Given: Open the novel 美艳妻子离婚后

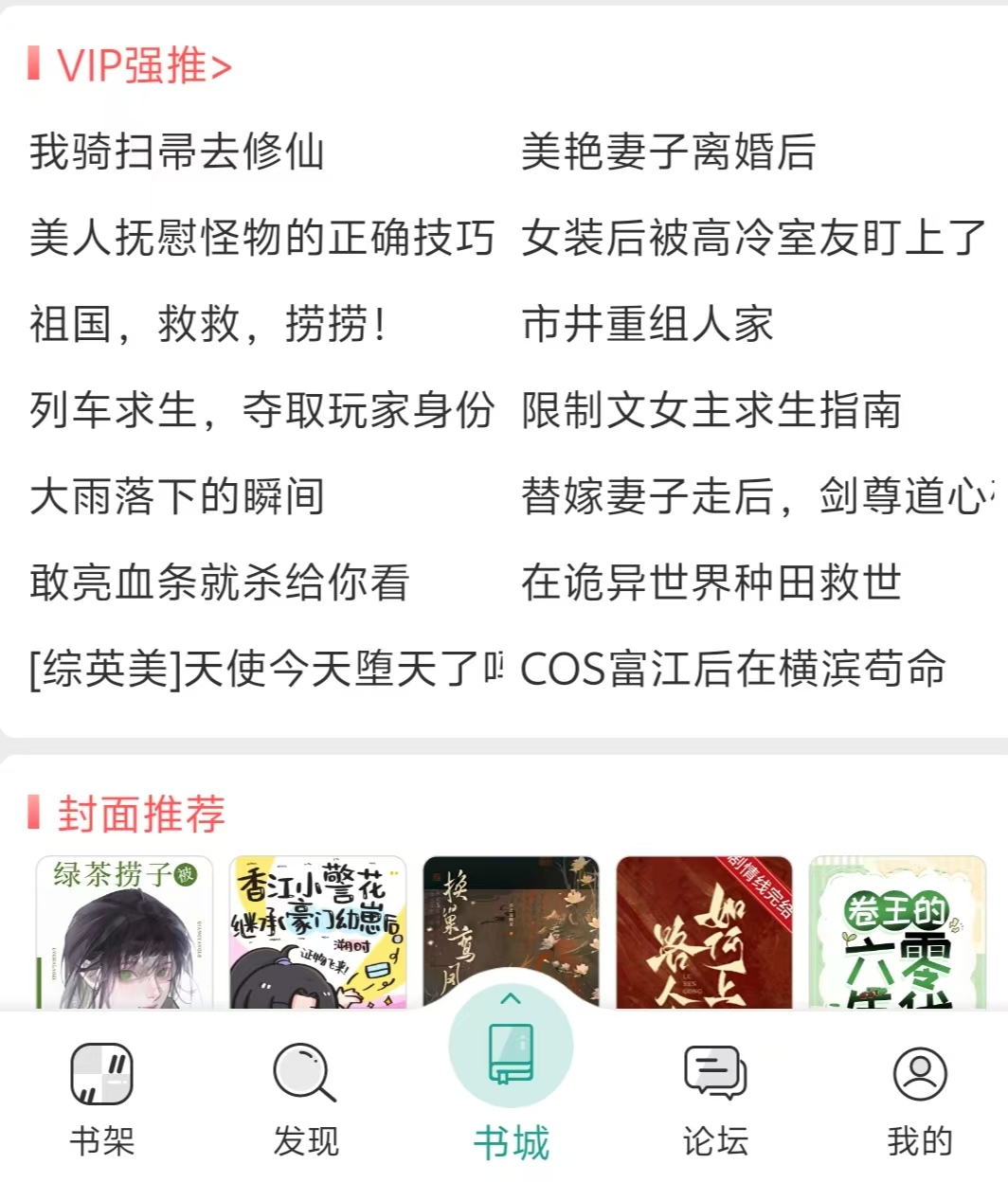Looking at the screenshot, I should (668, 152).
